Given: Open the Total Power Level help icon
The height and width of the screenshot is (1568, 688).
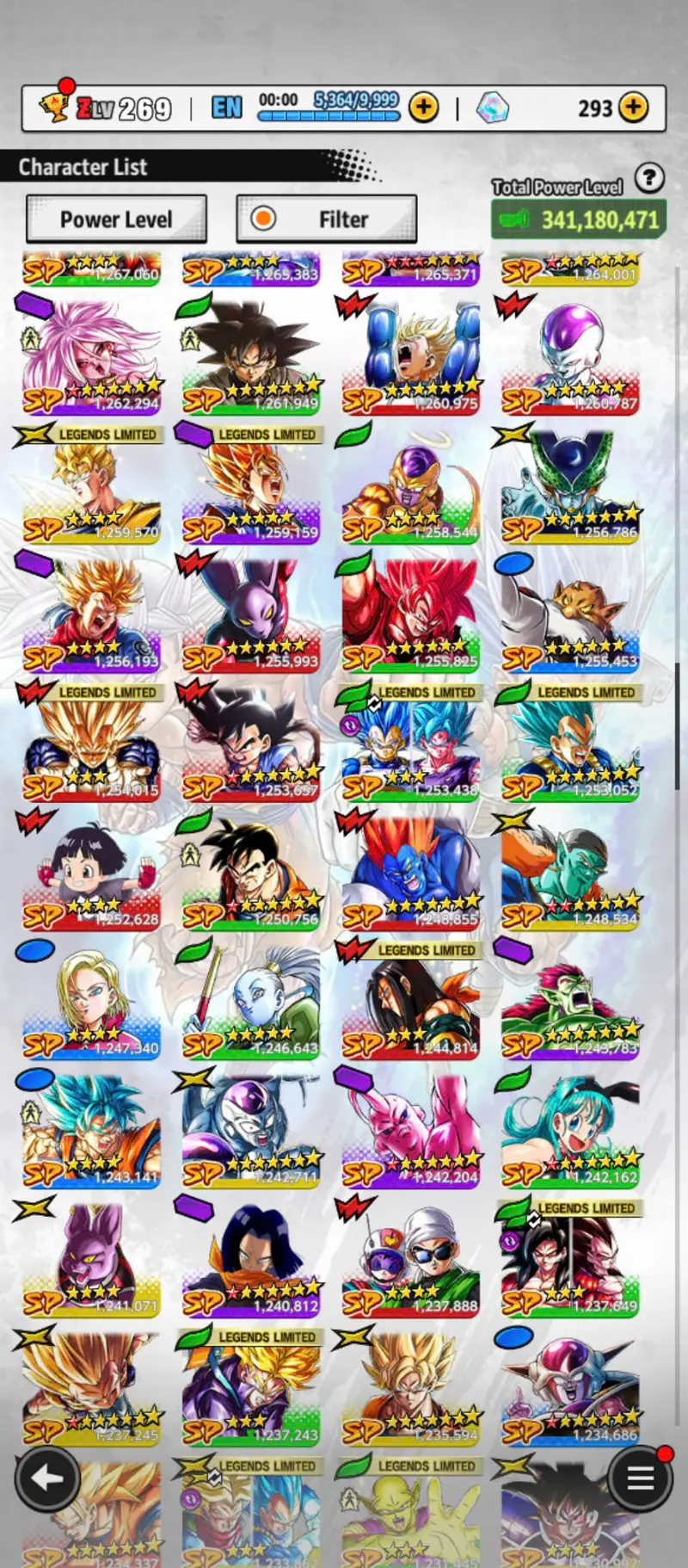Looking at the screenshot, I should pyautogui.click(x=649, y=178).
